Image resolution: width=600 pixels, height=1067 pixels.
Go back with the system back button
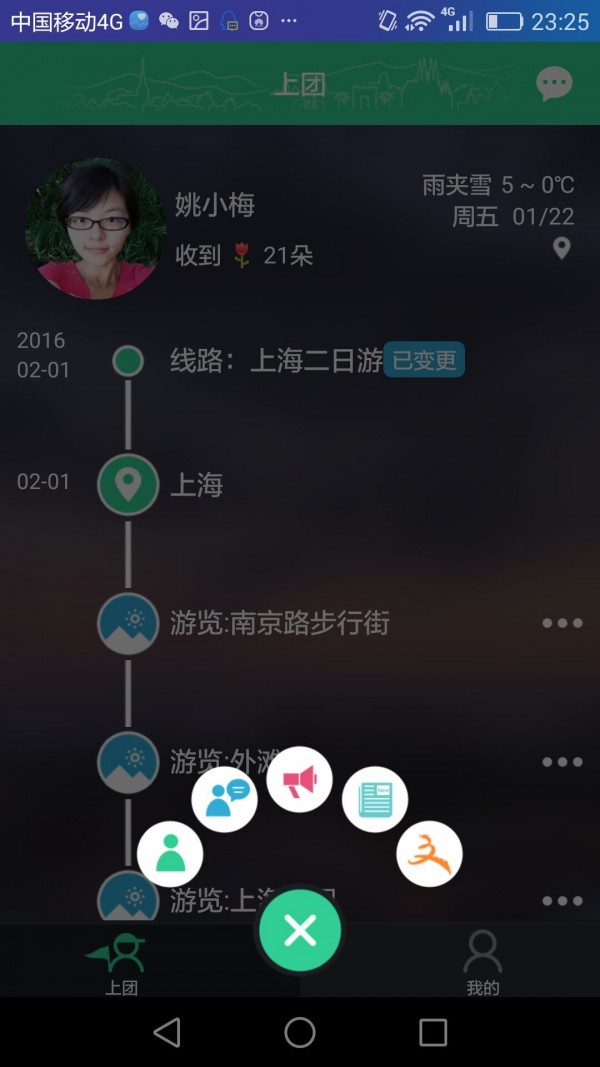167,1032
